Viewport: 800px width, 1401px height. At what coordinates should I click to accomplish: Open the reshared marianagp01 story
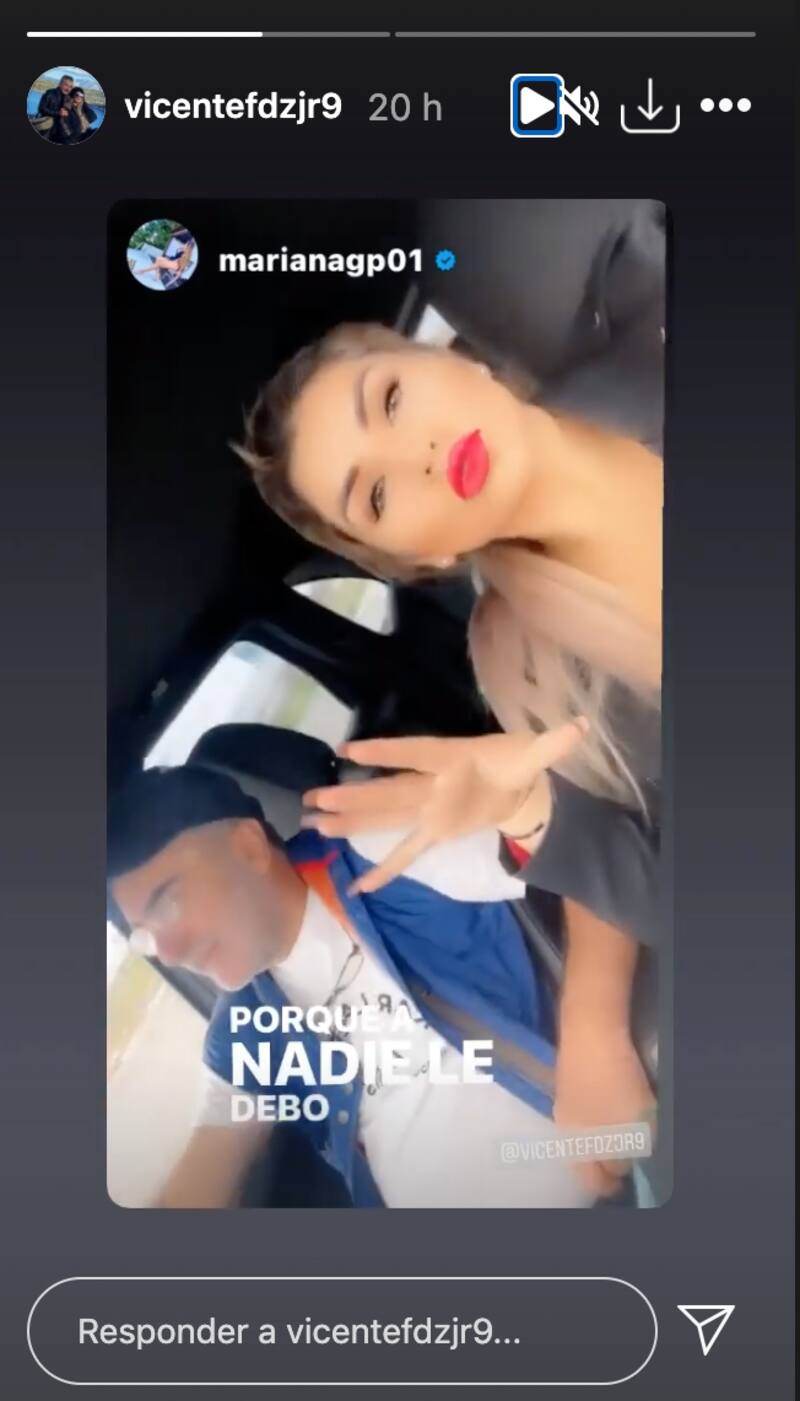tap(390, 702)
